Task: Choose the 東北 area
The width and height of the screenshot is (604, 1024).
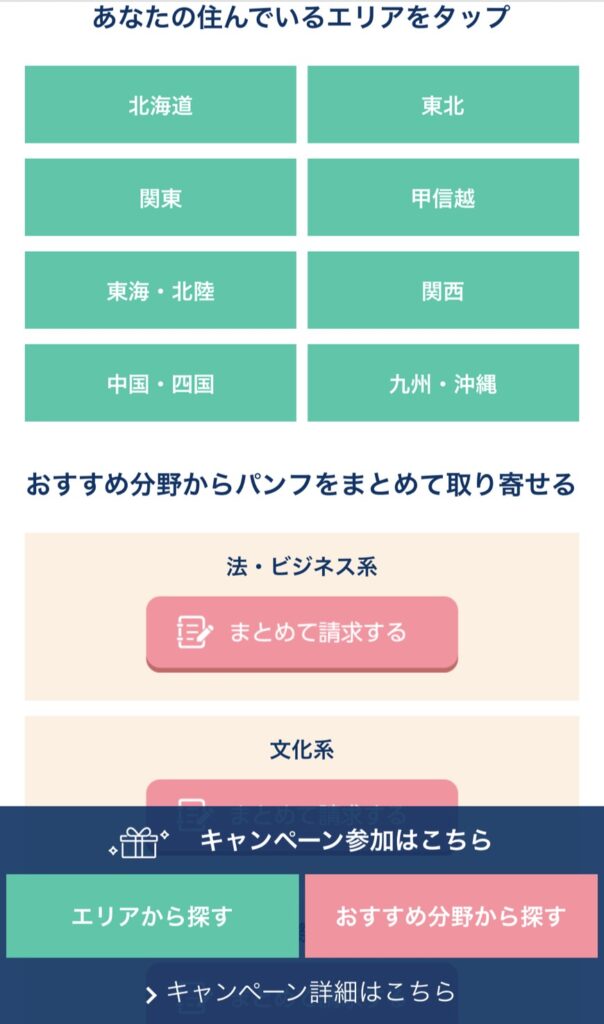Action: pos(443,105)
